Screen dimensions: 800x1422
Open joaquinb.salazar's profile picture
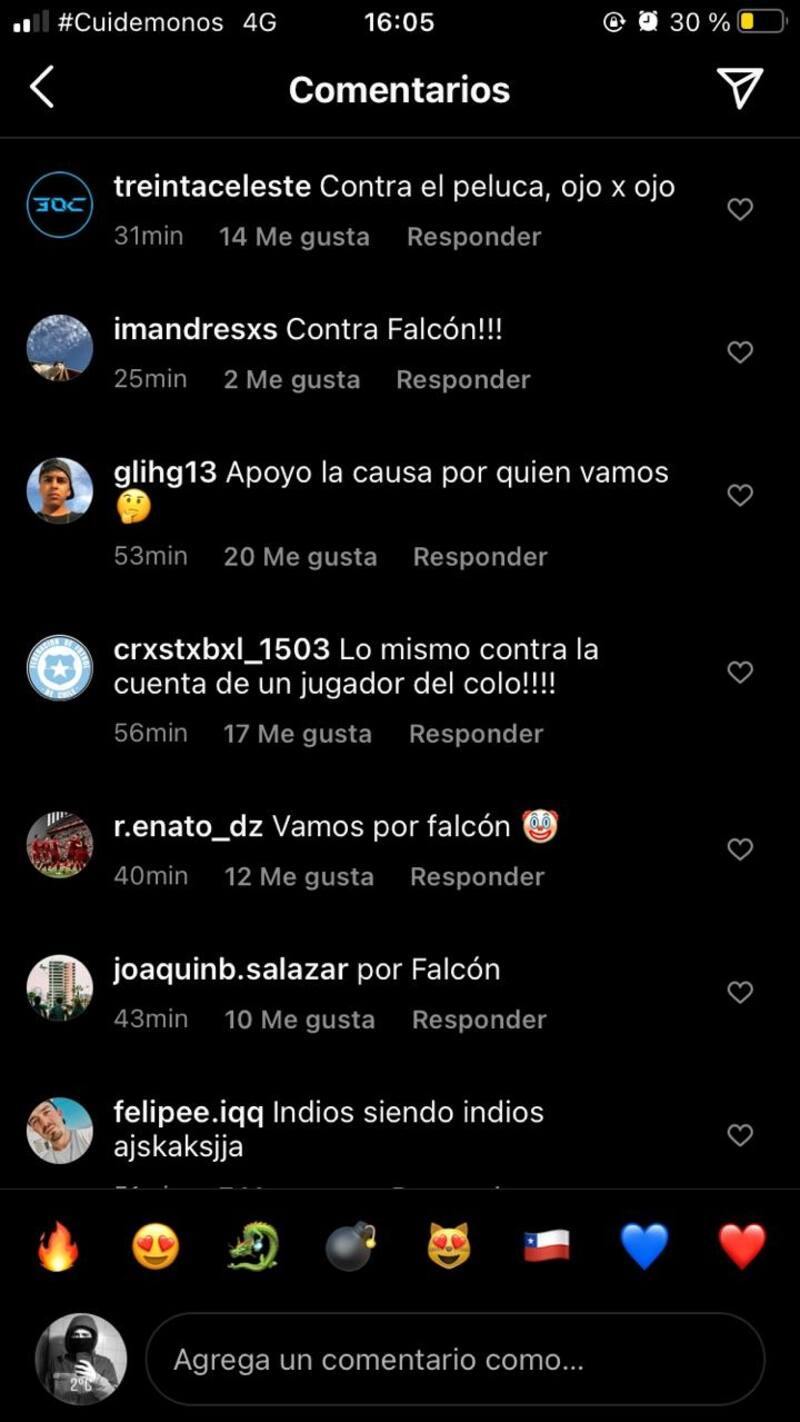coord(59,988)
